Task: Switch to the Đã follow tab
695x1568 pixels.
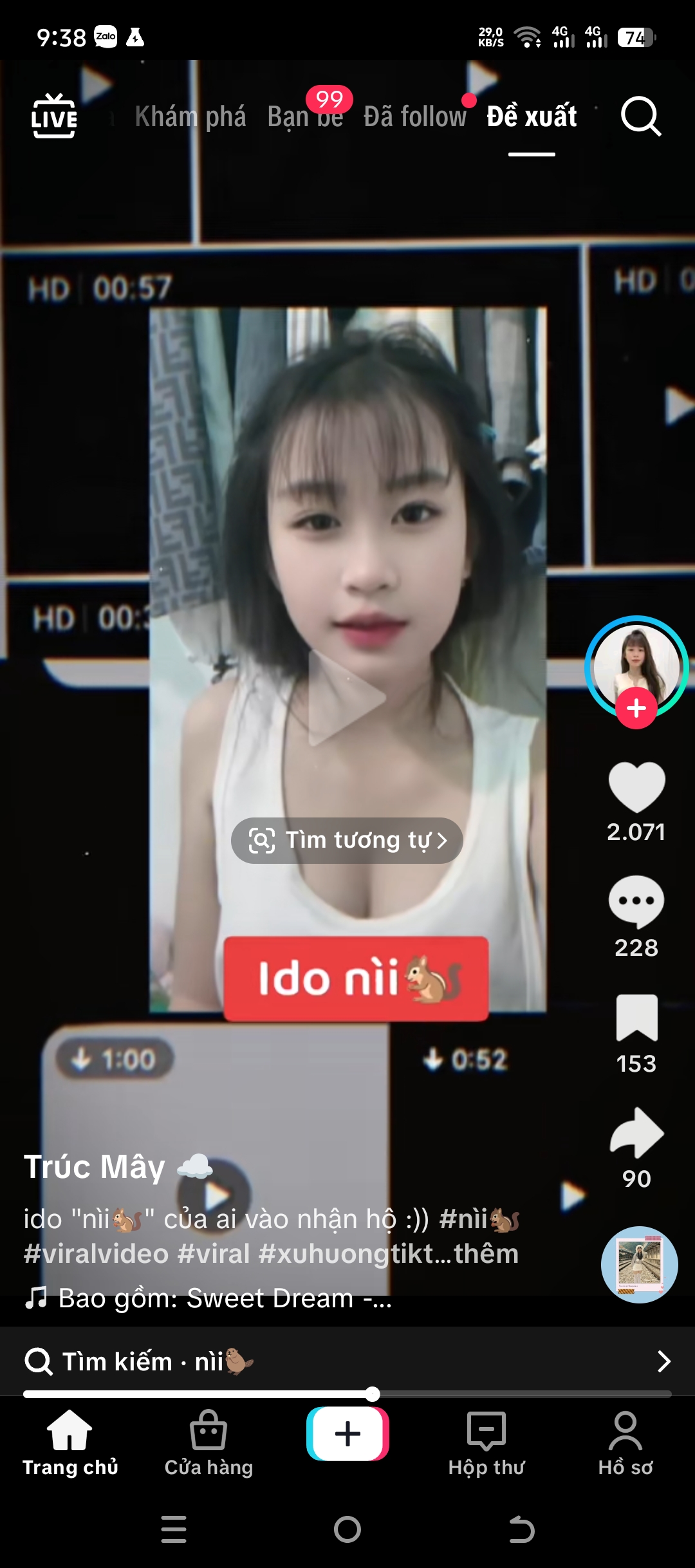Action: click(414, 117)
